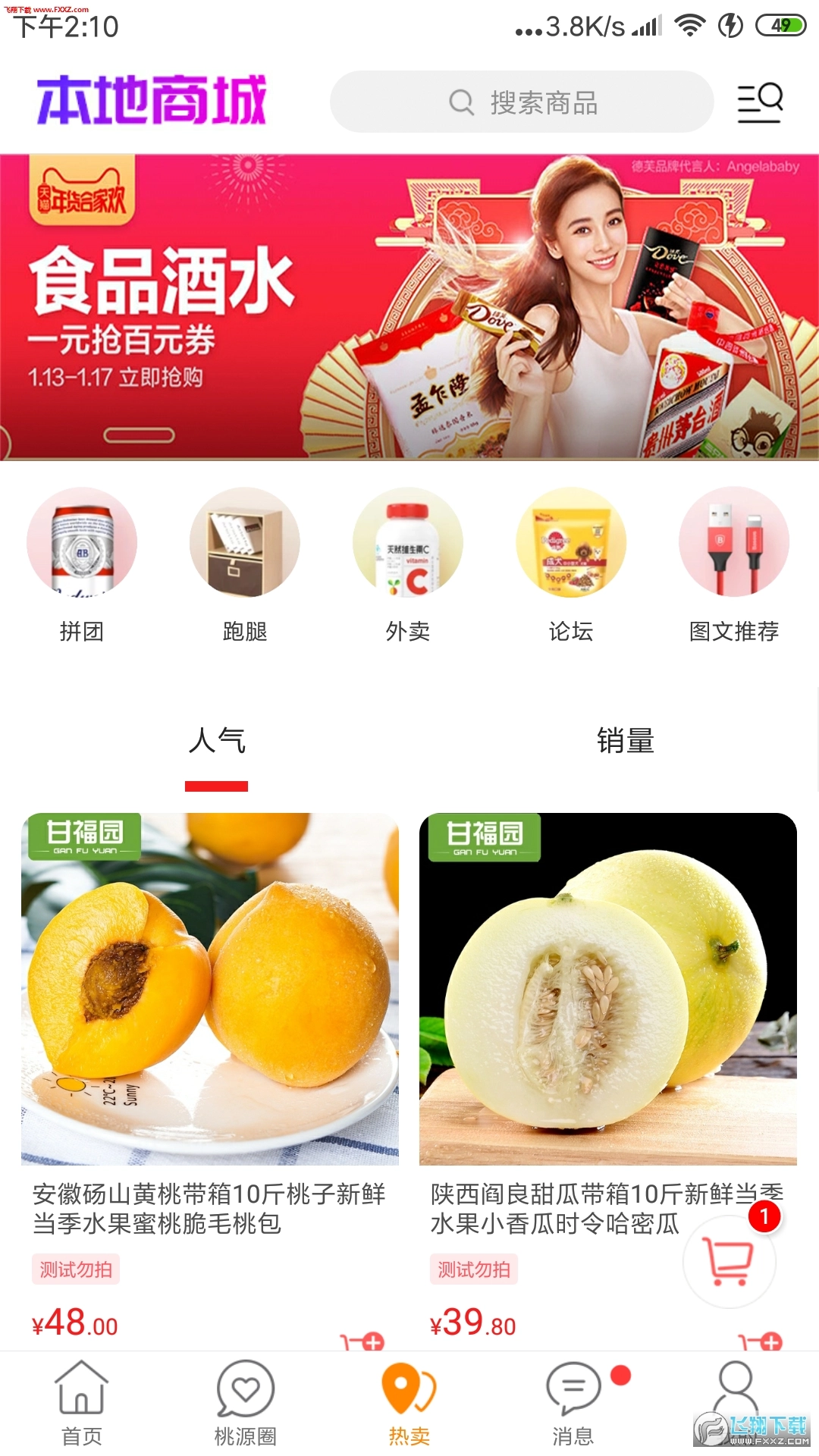819x1456 pixels.
Task: Select the 跑腿 errand service icon
Action: click(x=244, y=541)
